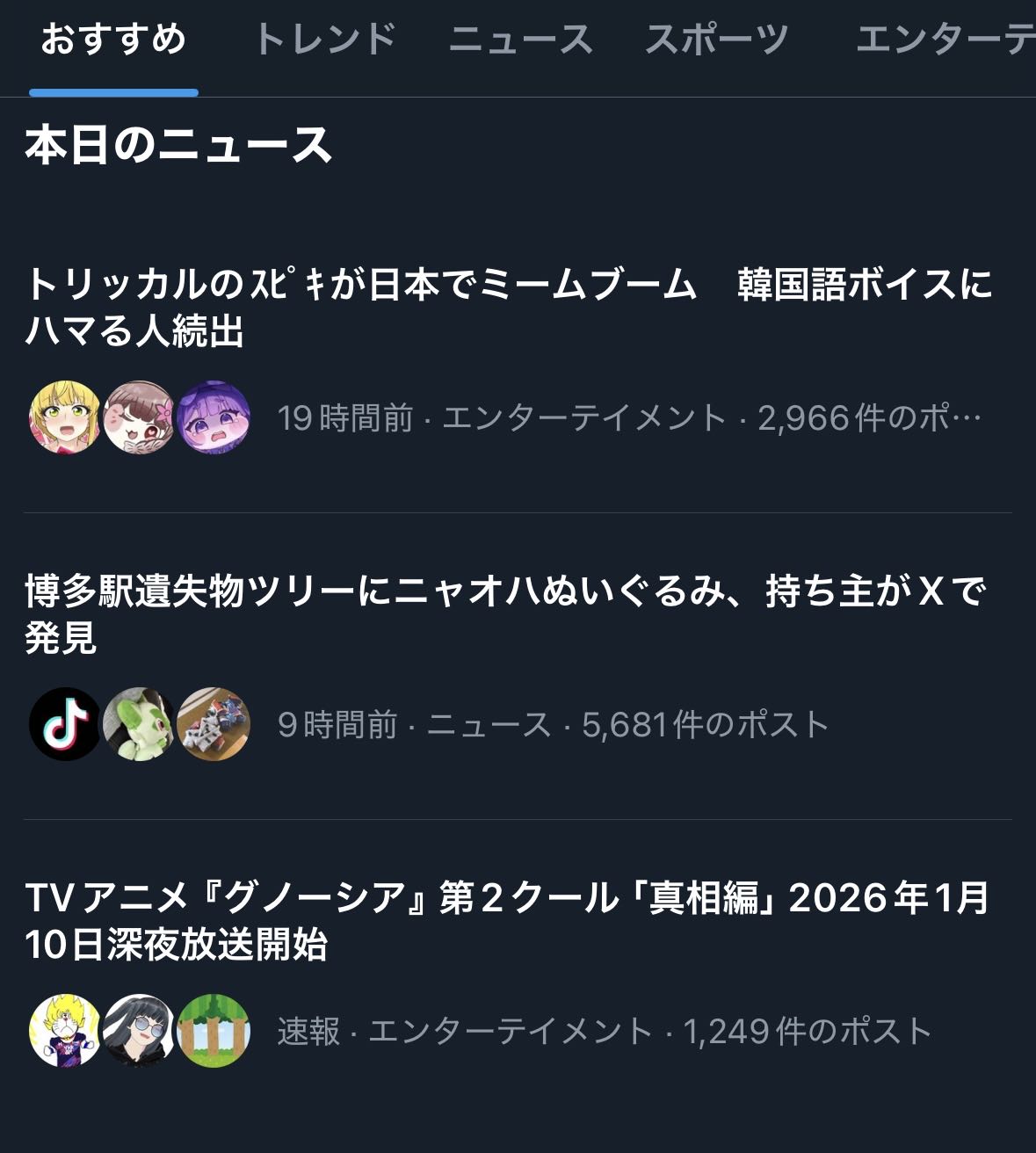Switch to the スポーツ tab

click(716, 40)
